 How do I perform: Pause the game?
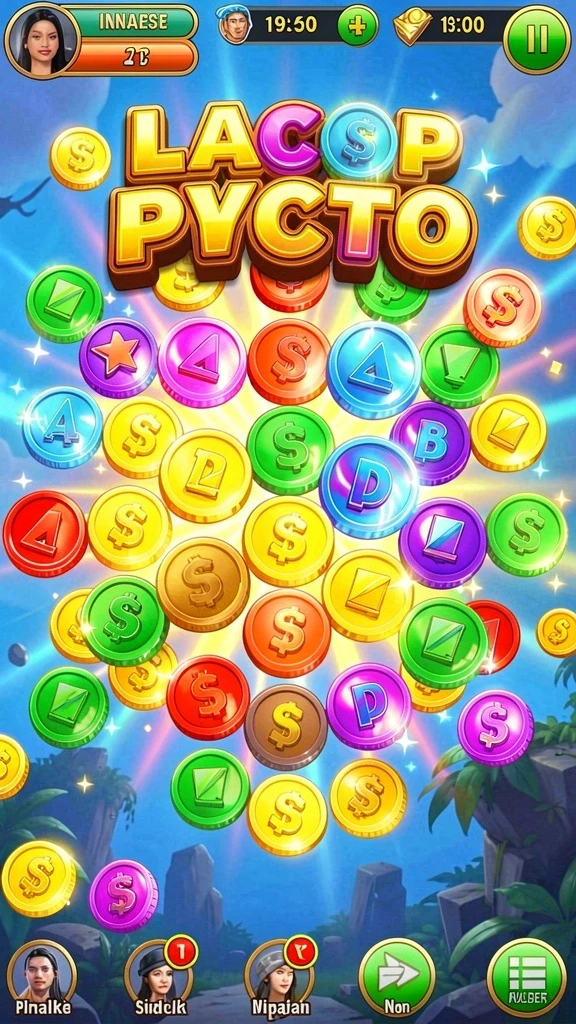coord(537,39)
